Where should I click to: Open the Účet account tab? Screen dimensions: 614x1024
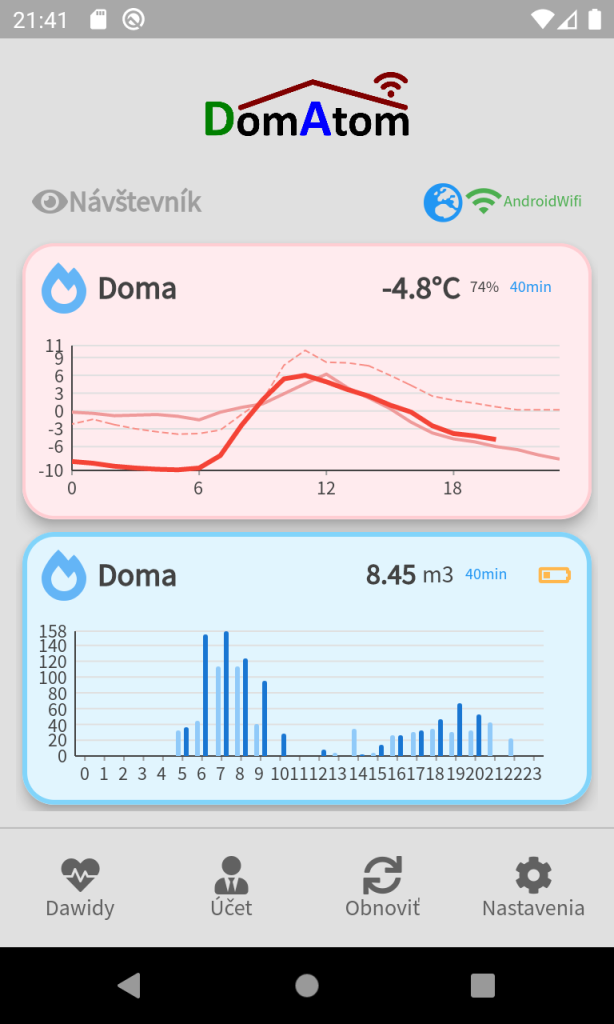coord(231,888)
